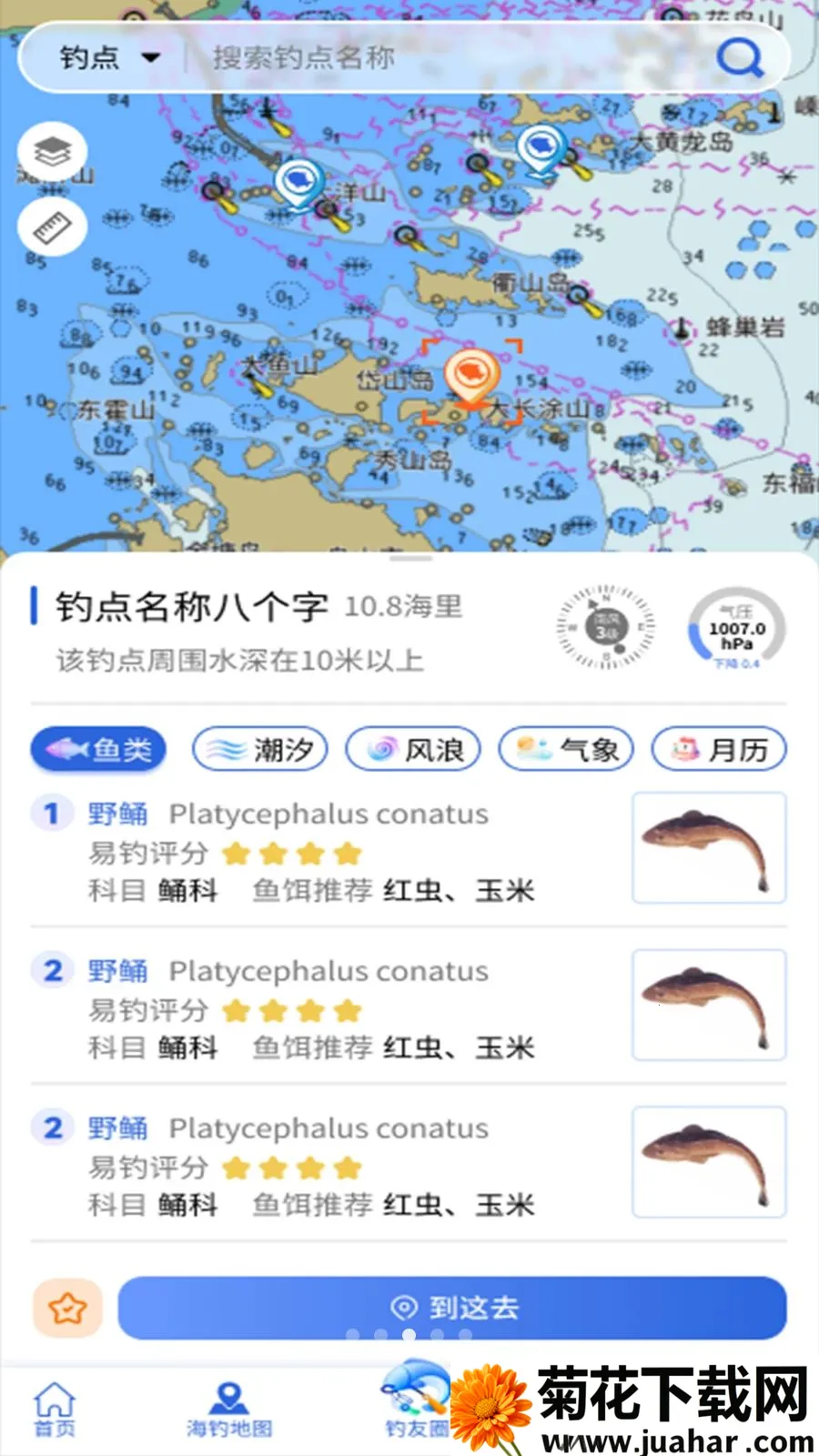Select the 鱼类 chip
The width and height of the screenshot is (819, 1456).
(x=99, y=750)
